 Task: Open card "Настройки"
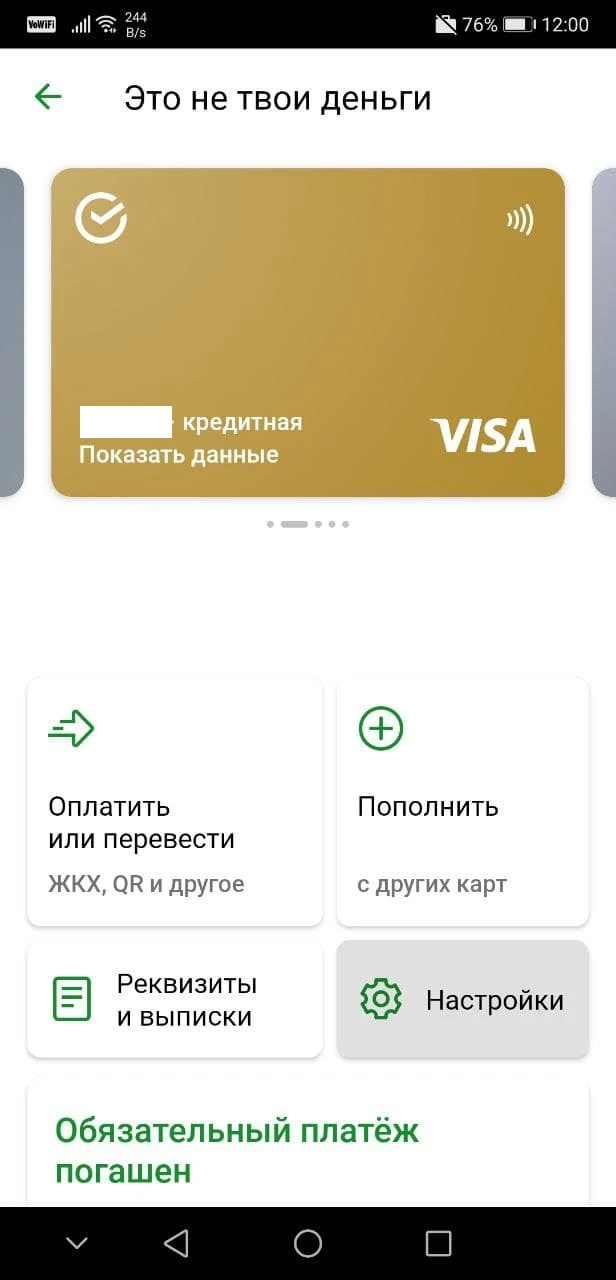tap(462, 1000)
